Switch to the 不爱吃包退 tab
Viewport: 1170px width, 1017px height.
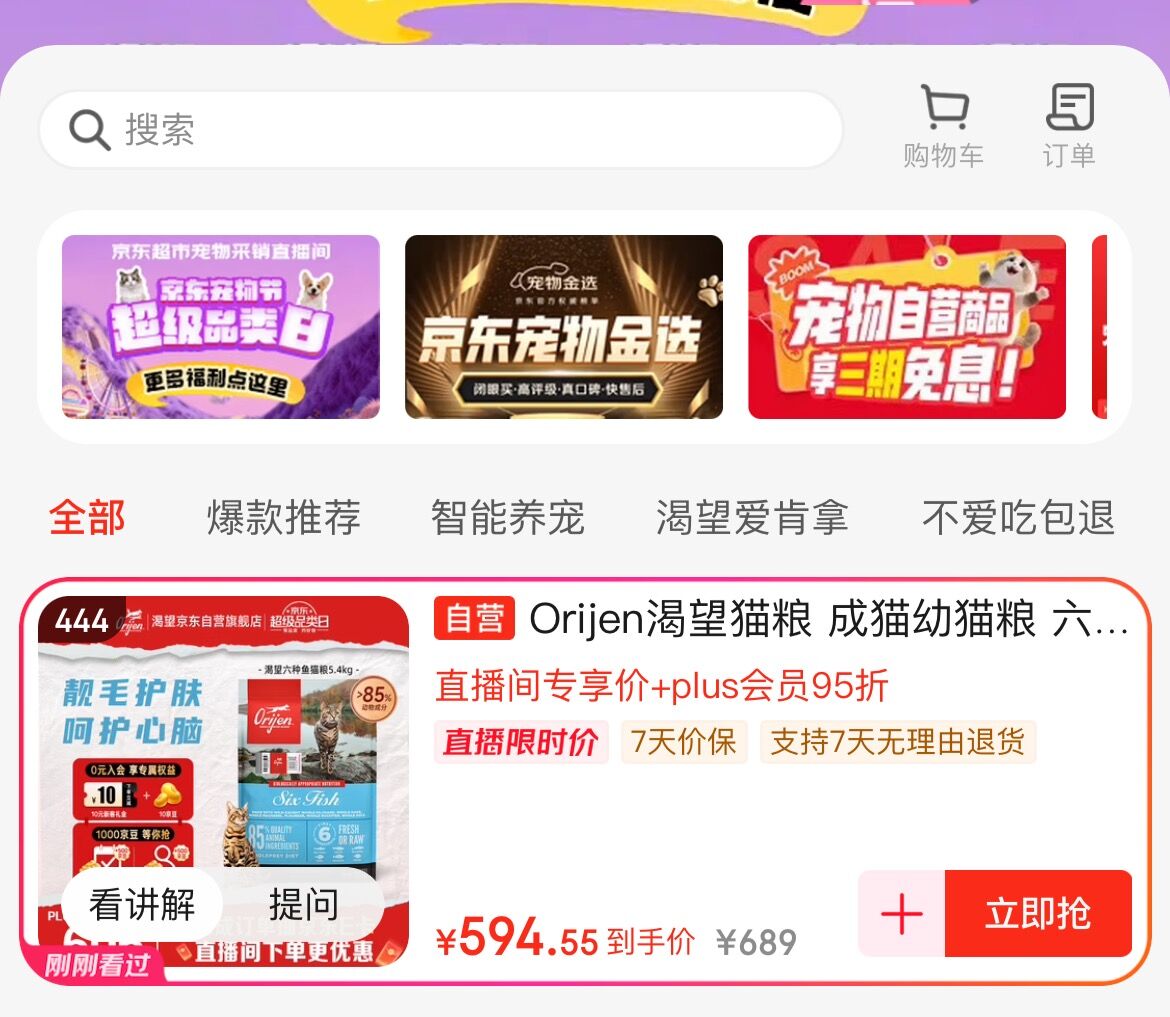click(x=1018, y=517)
